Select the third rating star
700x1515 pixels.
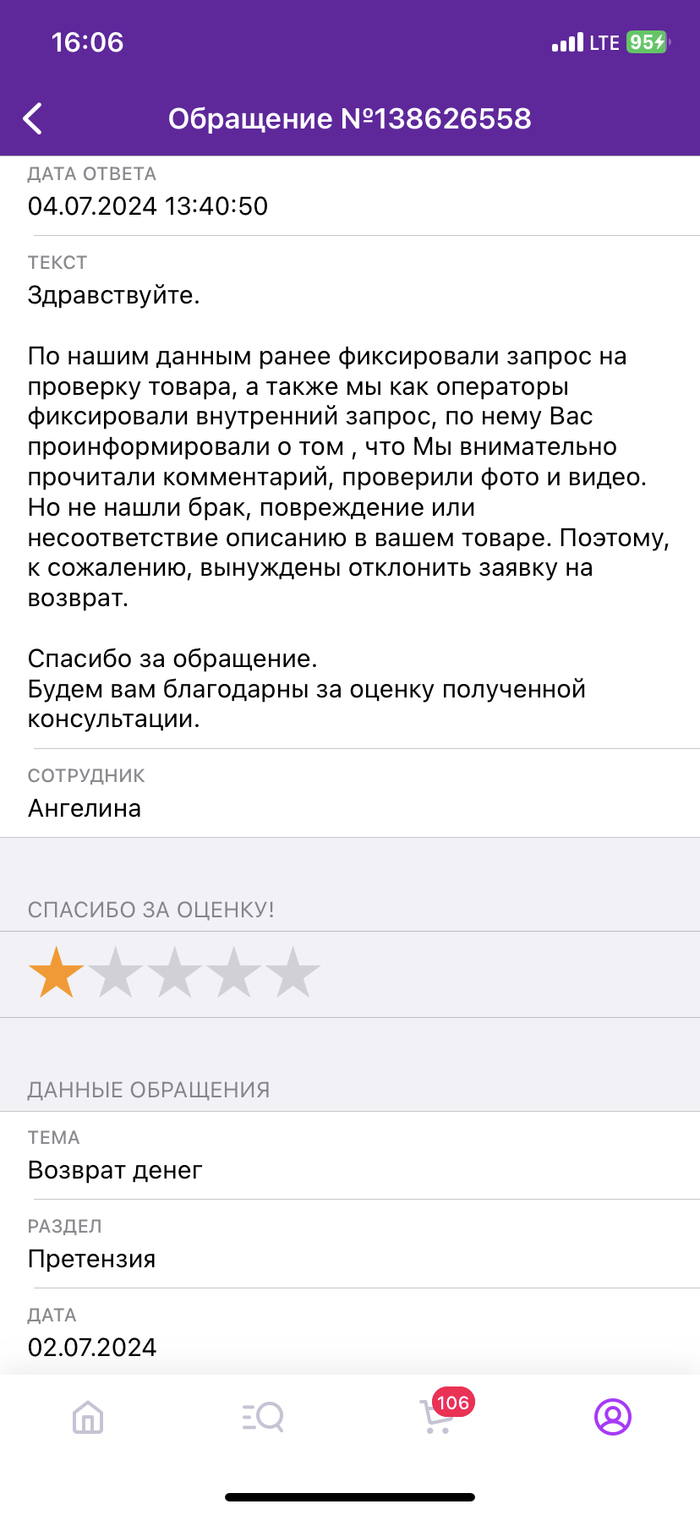(174, 974)
